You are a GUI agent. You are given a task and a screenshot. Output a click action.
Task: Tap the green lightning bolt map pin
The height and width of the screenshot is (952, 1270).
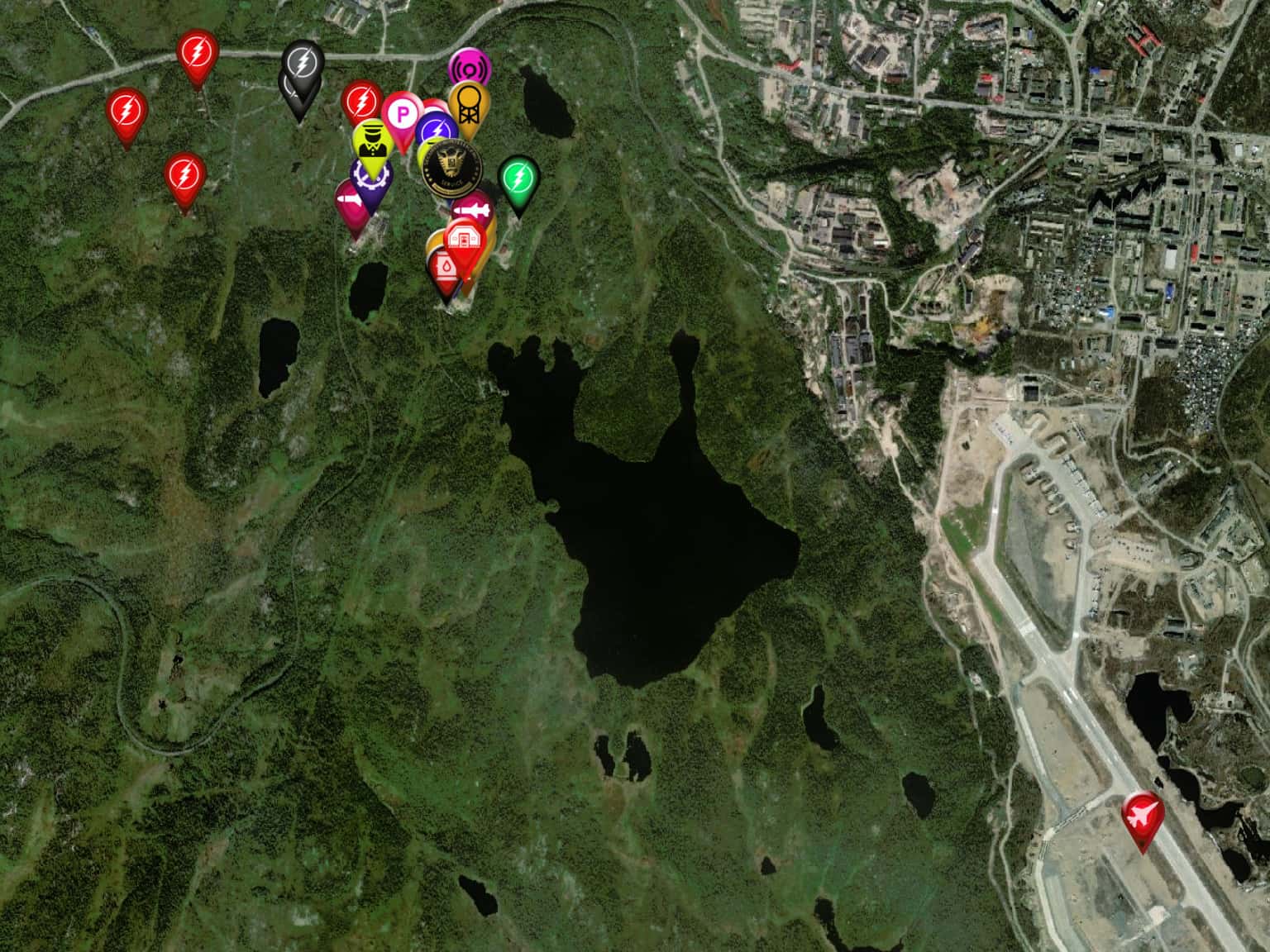pyautogui.click(x=519, y=177)
